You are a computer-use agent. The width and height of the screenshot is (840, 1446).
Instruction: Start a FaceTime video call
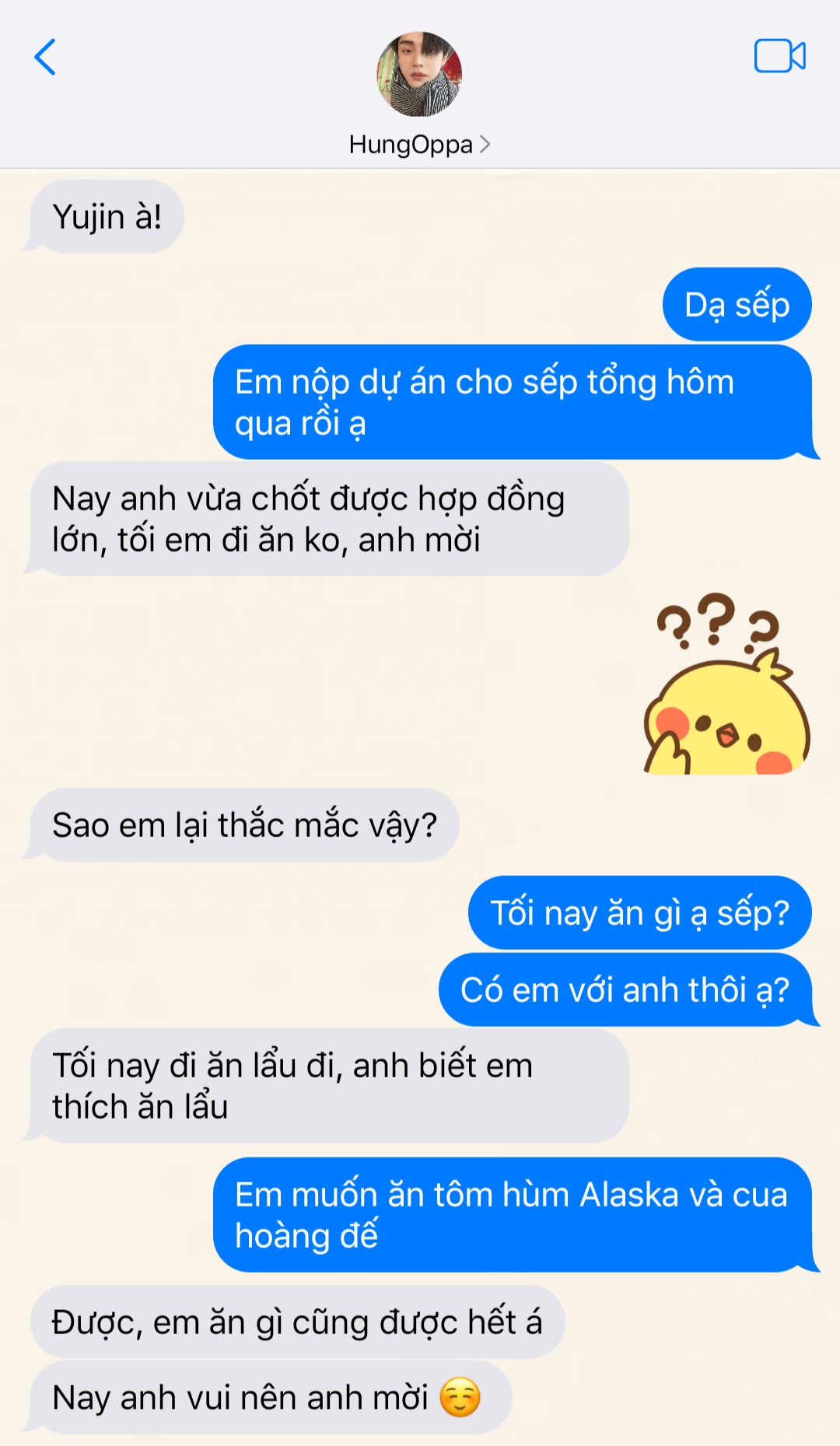pyautogui.click(x=779, y=56)
